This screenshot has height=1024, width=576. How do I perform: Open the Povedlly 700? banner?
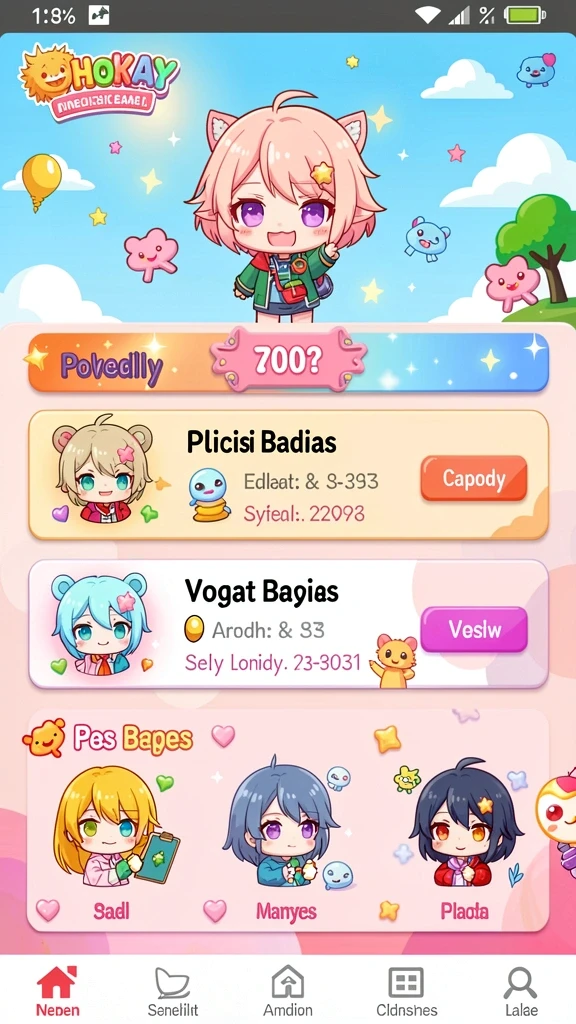[288, 362]
